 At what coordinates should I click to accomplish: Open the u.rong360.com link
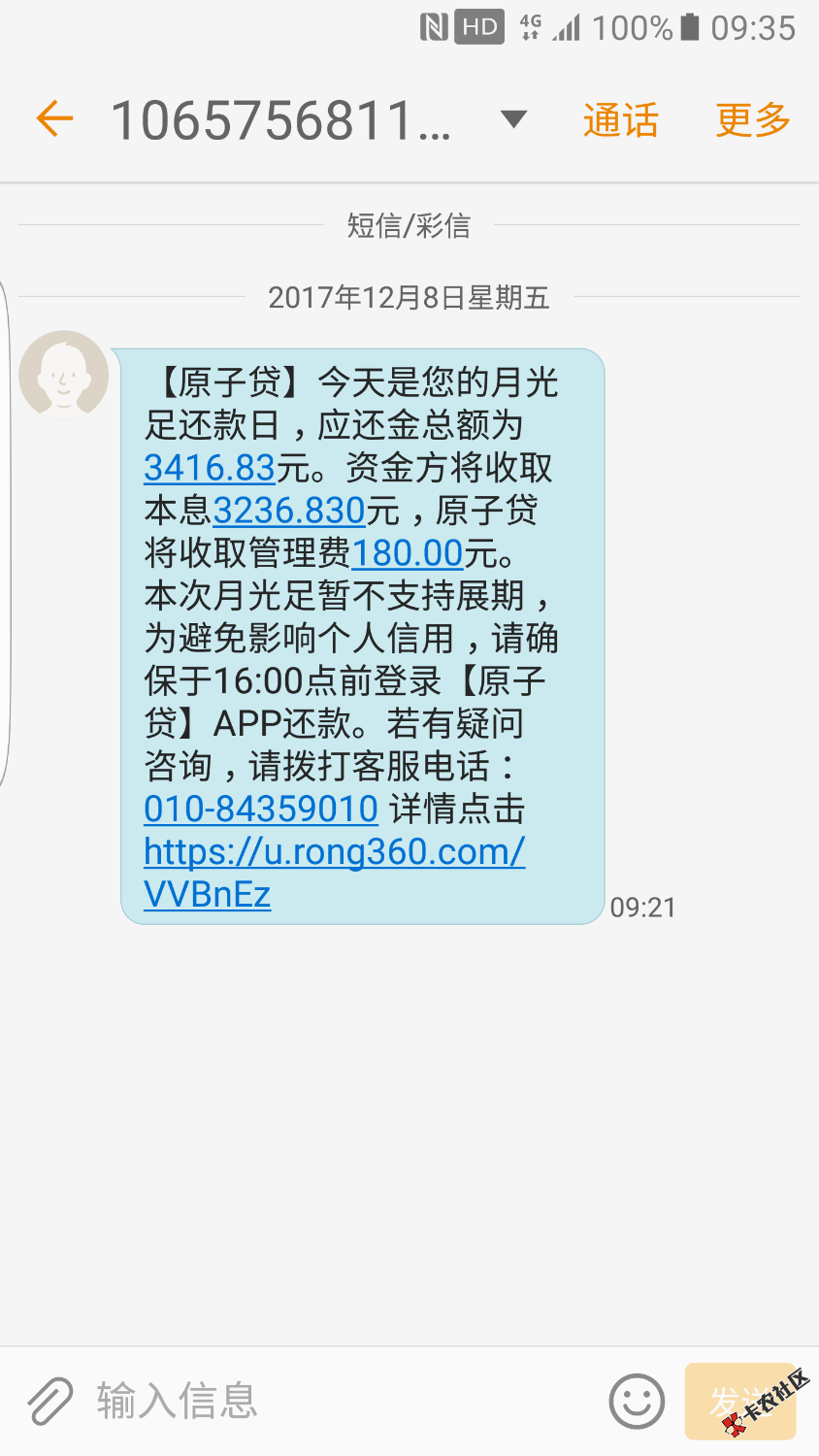pos(334,852)
